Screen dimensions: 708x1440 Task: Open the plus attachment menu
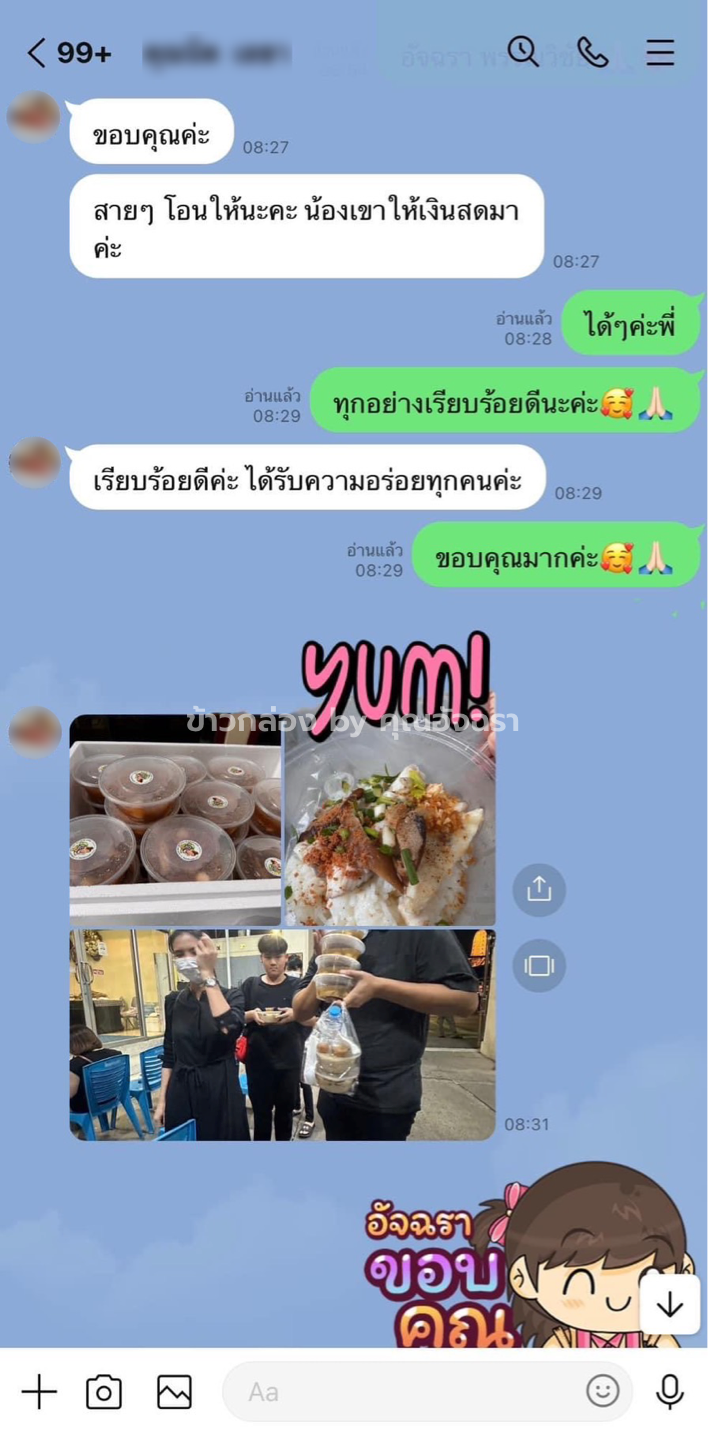tap(39, 1392)
